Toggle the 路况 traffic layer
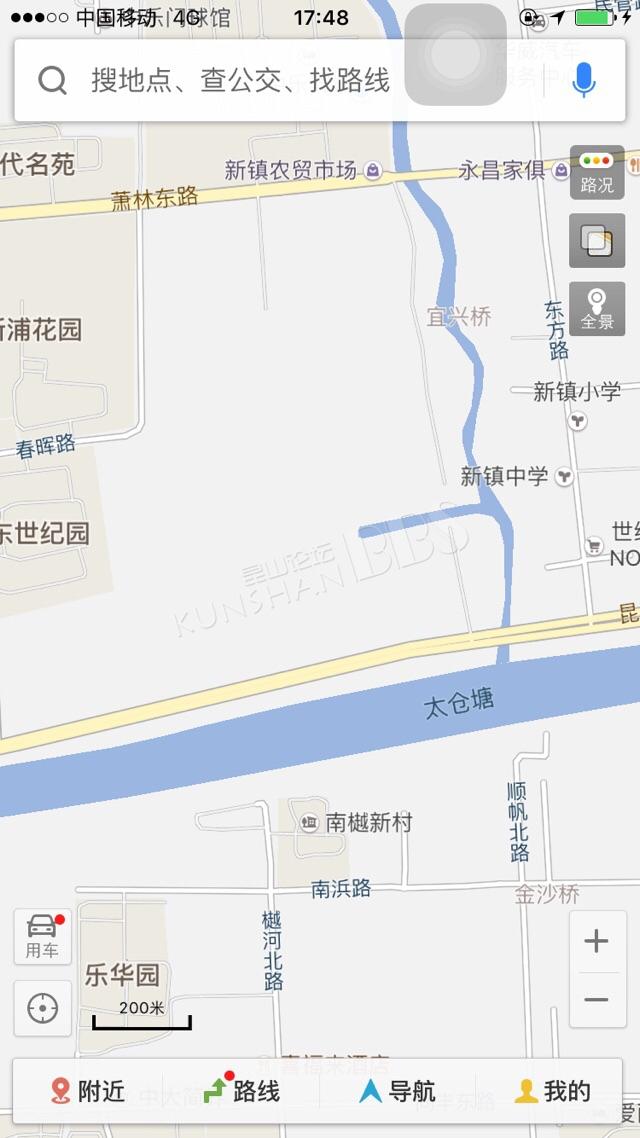This screenshot has width=640, height=1138. [597, 172]
